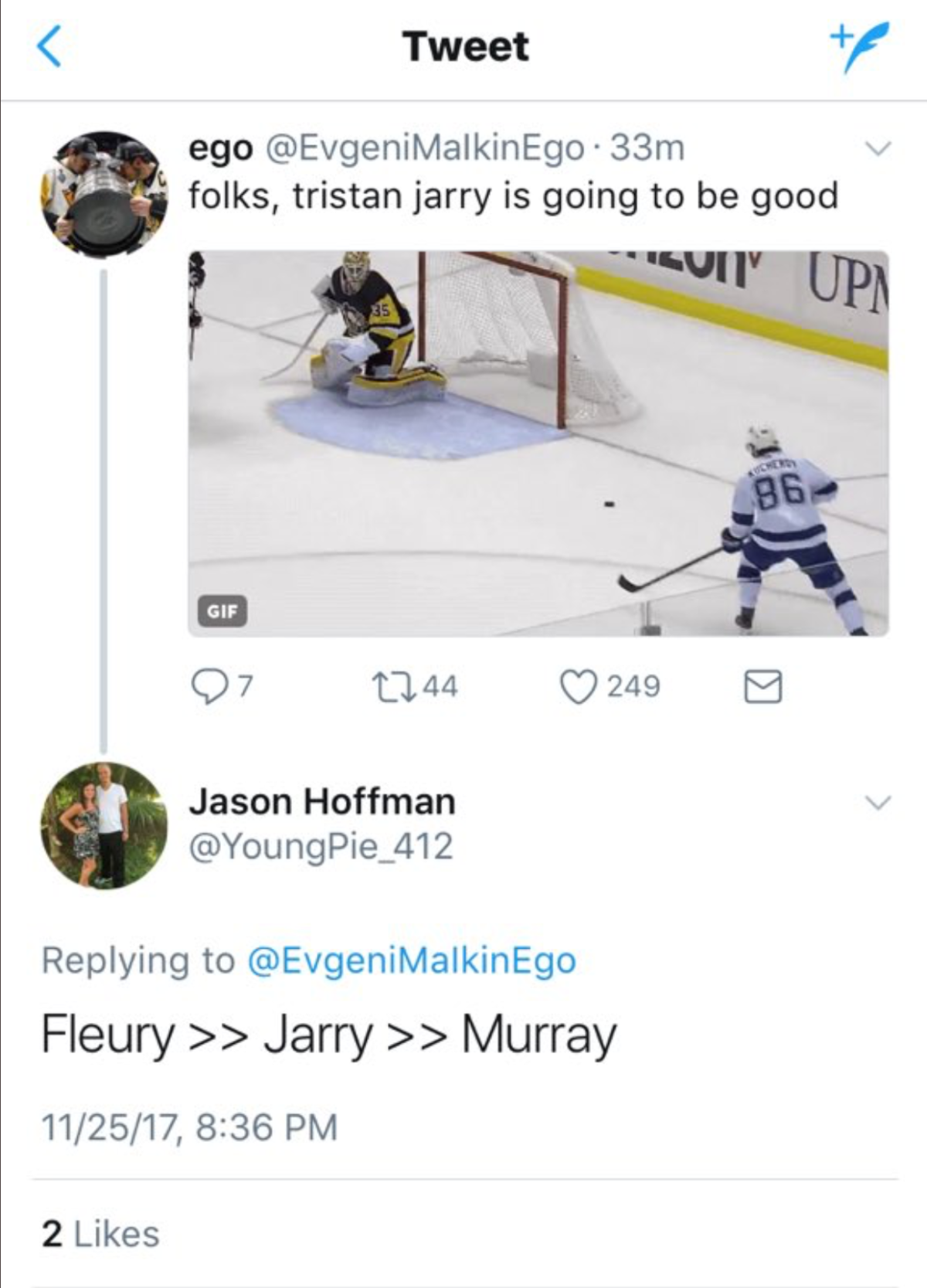Open the @EvgeniMalkinEgo mention link

(x=411, y=960)
